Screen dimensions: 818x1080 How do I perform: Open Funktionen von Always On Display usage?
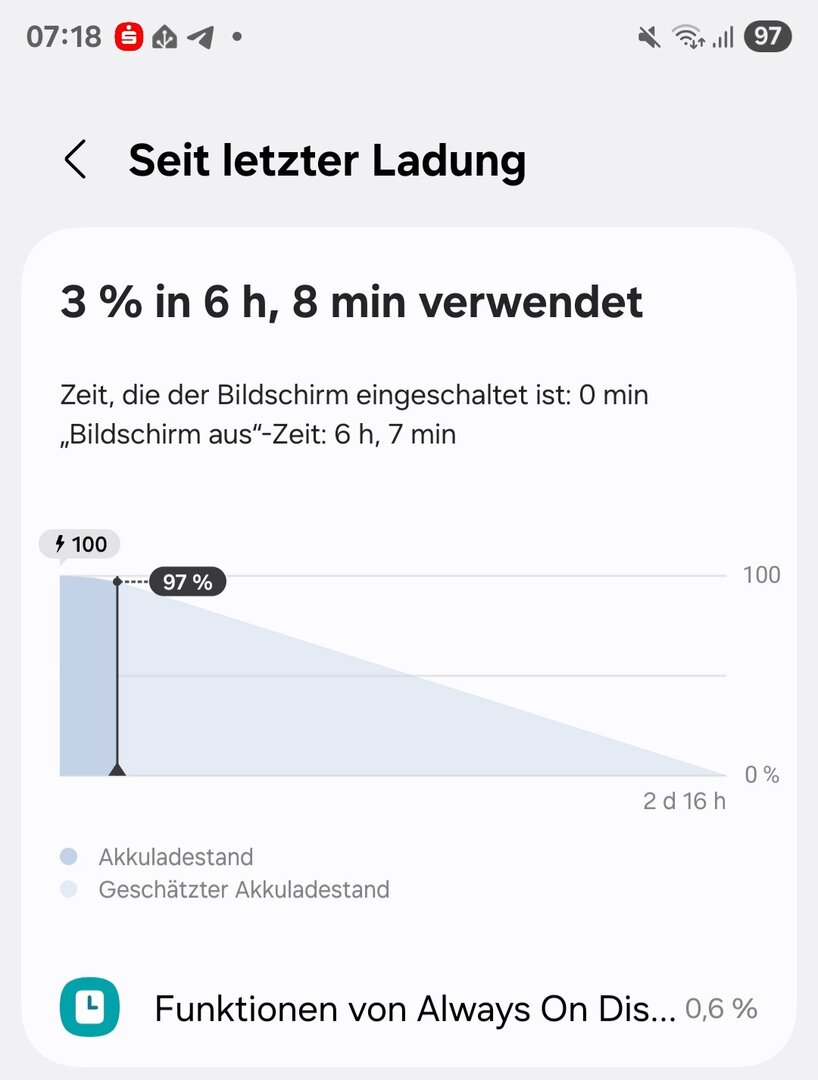pos(410,1008)
